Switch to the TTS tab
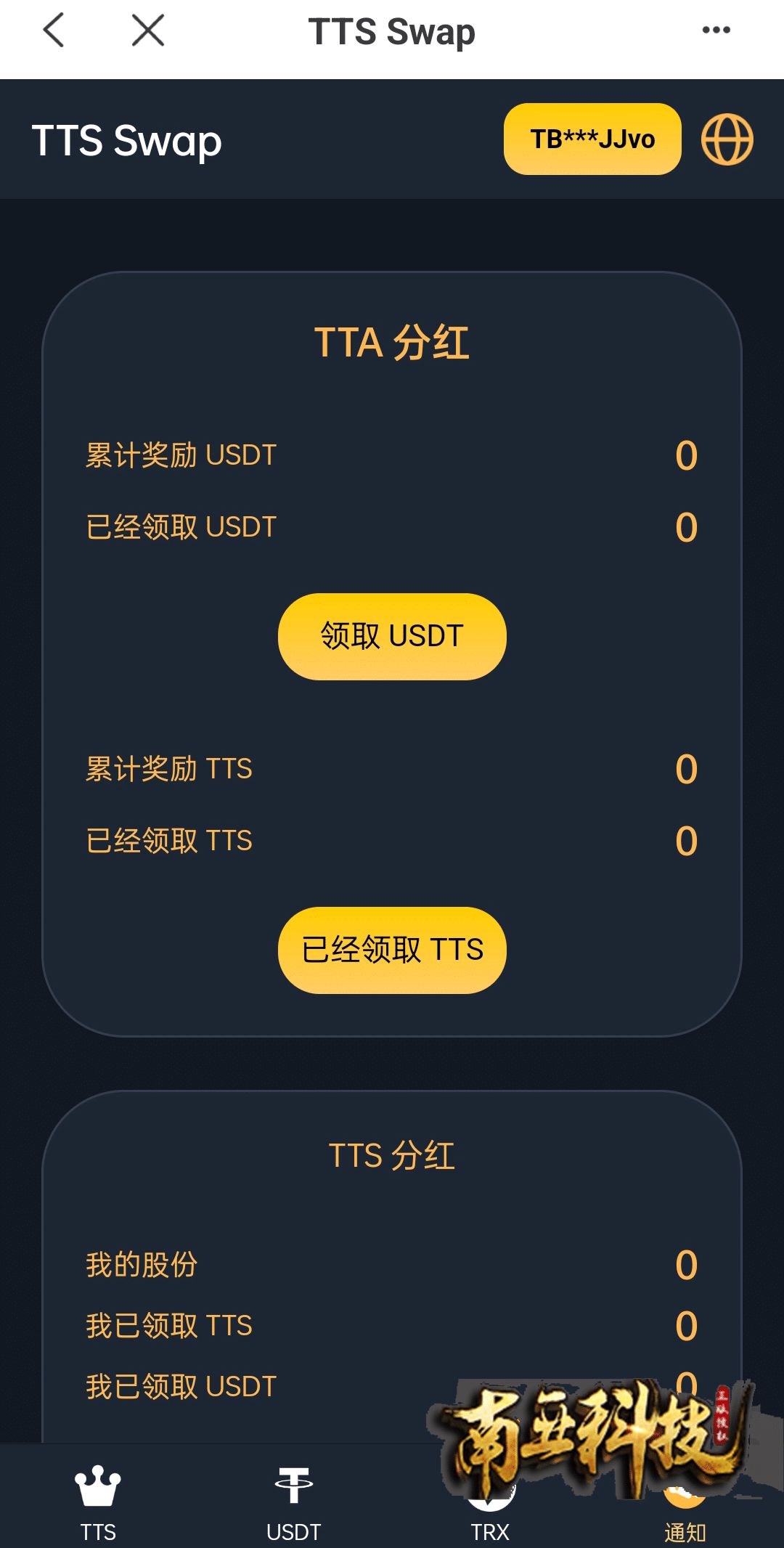This screenshot has height=1548, width=784. (x=98, y=1503)
